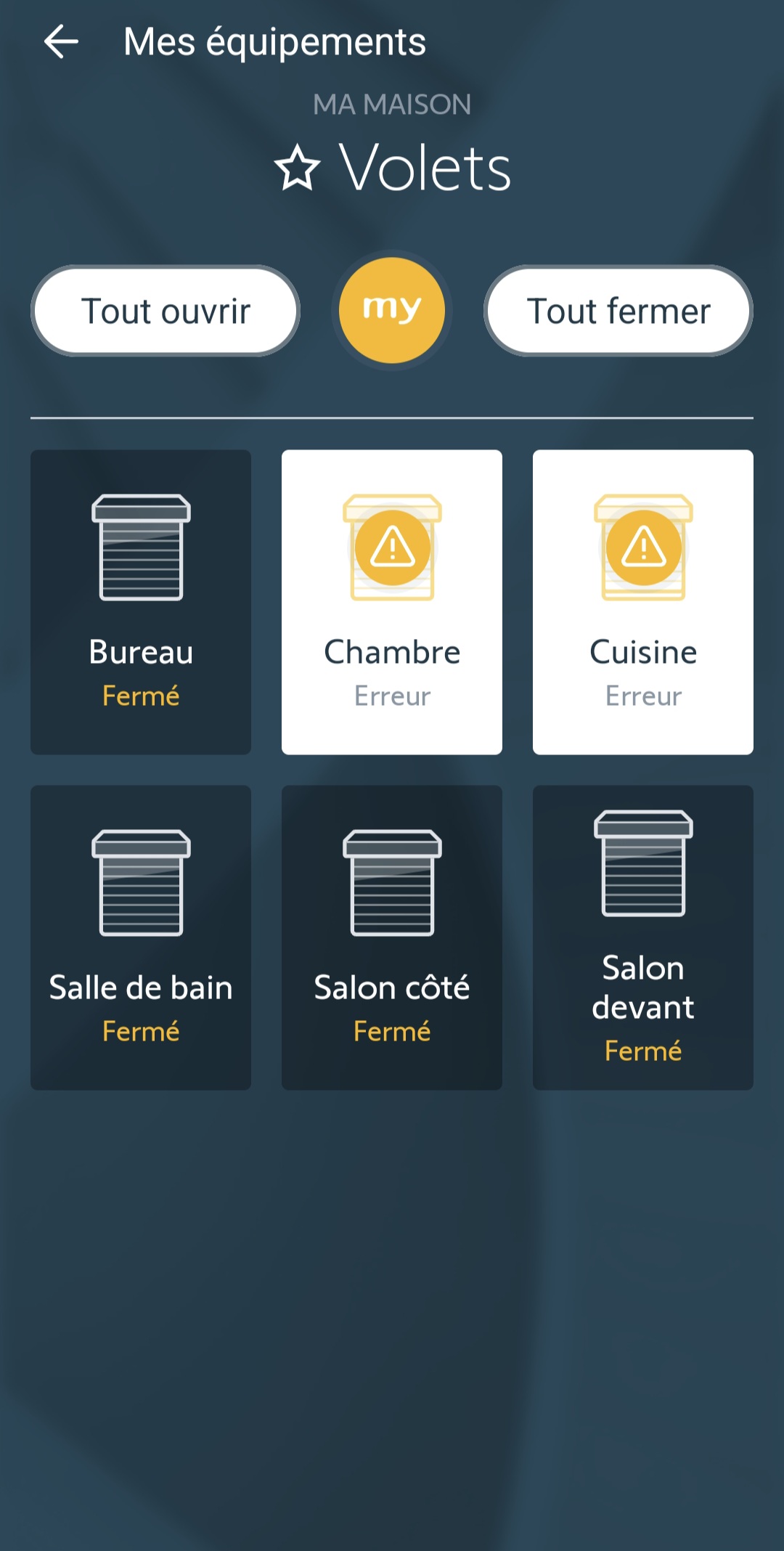Viewport: 784px width, 1551px height.
Task: Open the Bureau shutter card
Action: point(141,602)
